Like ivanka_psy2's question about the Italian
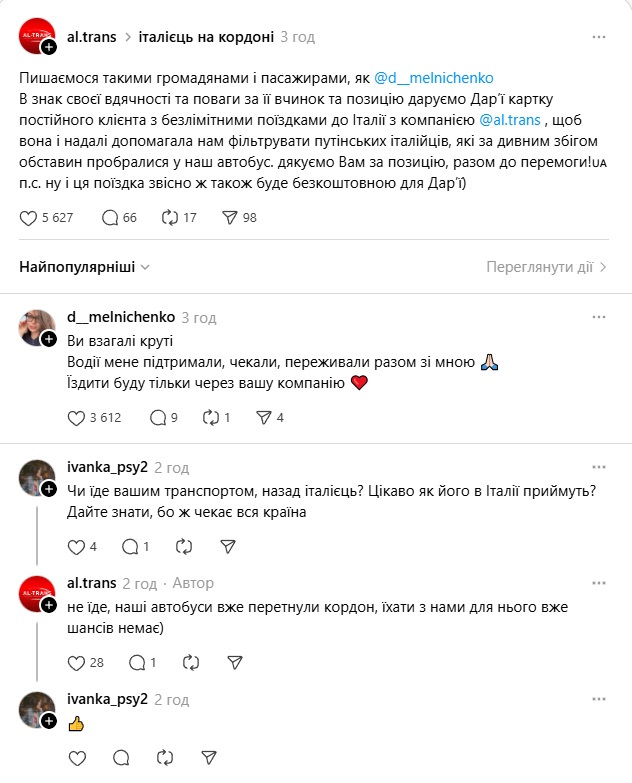Screen dimensions: 632x783 click(x=76, y=547)
